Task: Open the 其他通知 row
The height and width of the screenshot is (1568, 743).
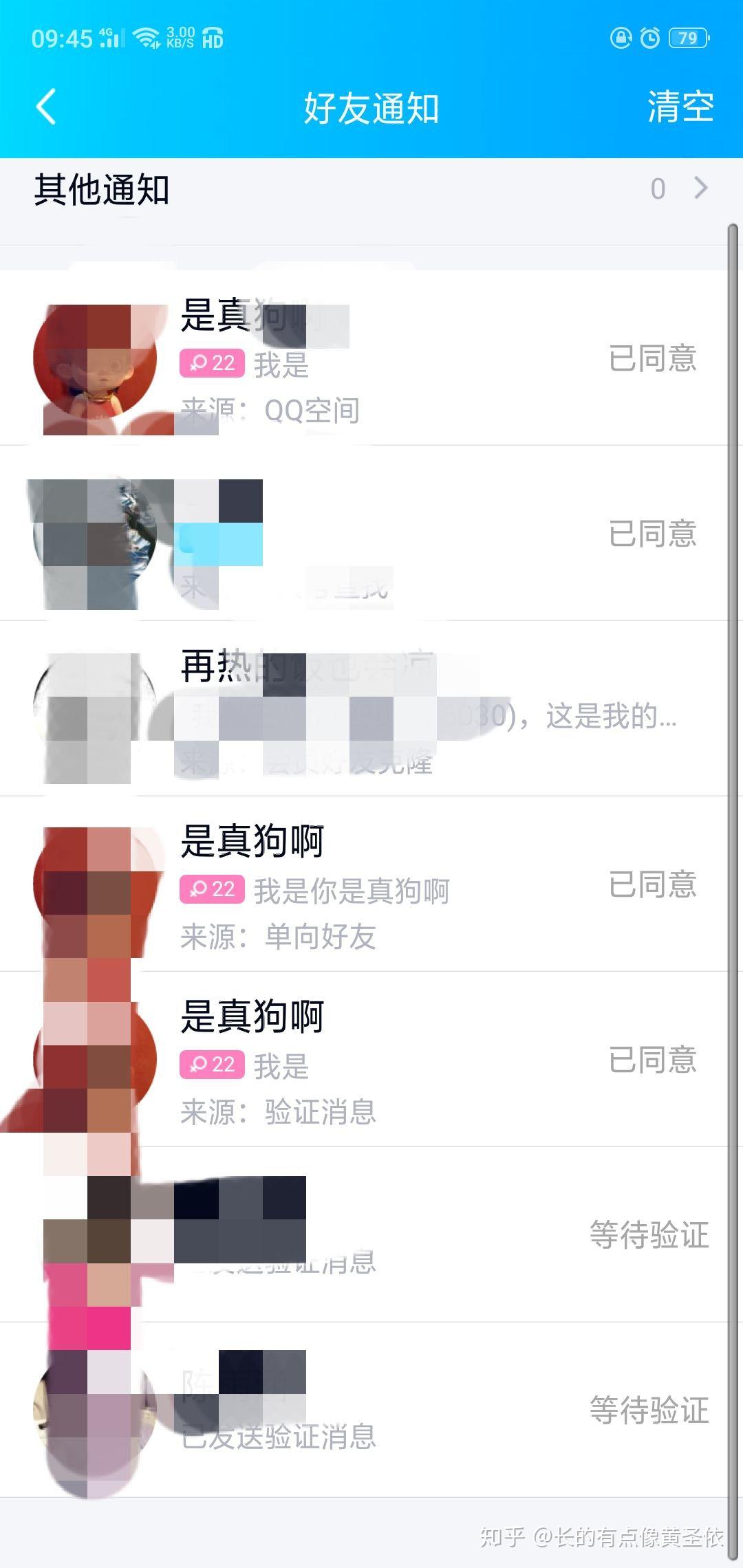Action: pyautogui.click(x=371, y=189)
